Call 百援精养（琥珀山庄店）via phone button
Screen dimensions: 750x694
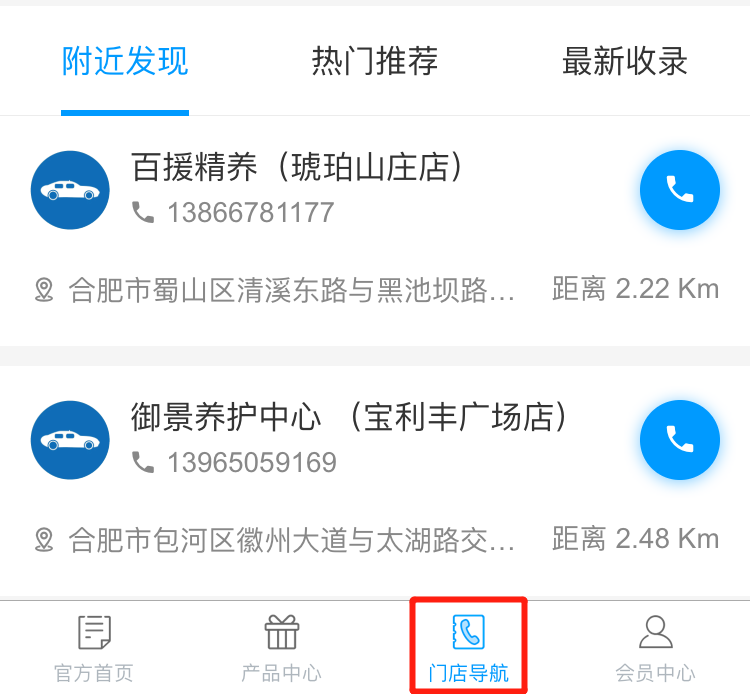tap(679, 190)
